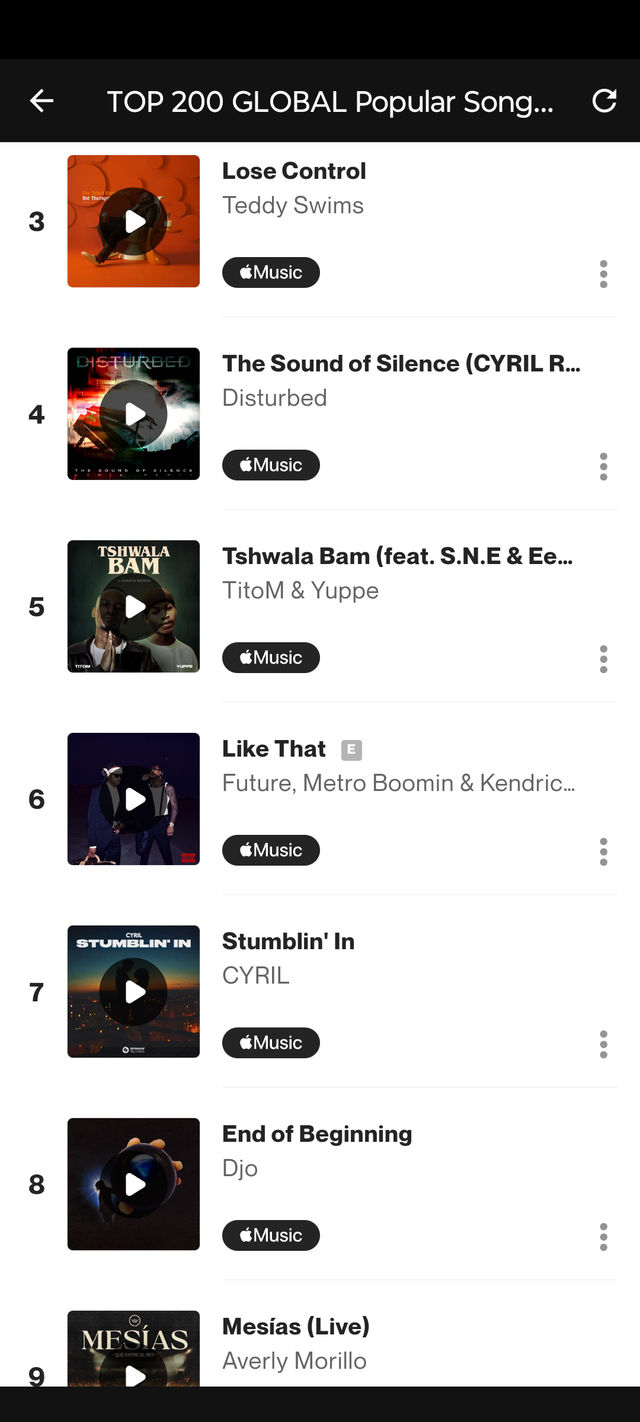Open Apple Music for Stumblin' In
The image size is (640, 1422).
pos(271,1042)
